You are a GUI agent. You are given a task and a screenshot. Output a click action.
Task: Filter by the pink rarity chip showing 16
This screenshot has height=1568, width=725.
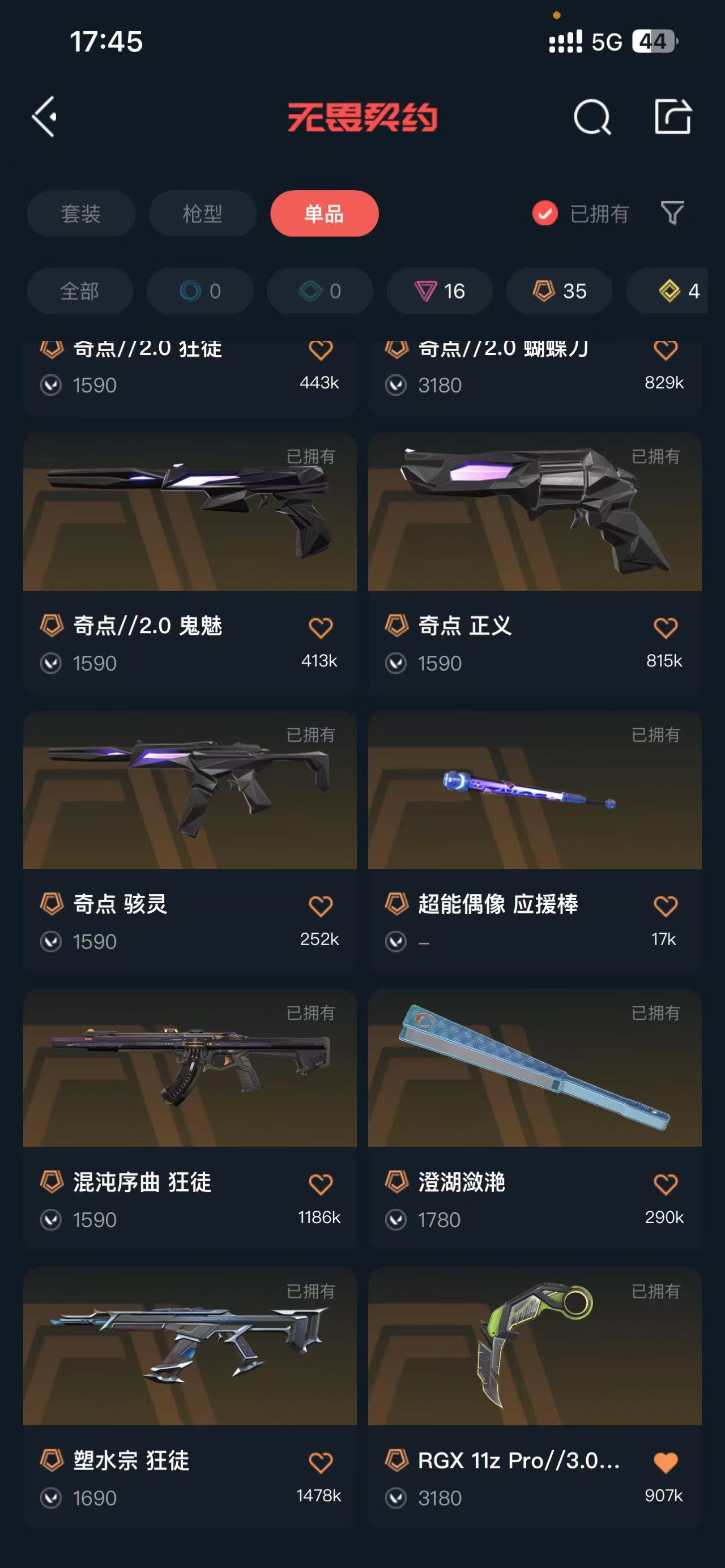pyautogui.click(x=440, y=291)
